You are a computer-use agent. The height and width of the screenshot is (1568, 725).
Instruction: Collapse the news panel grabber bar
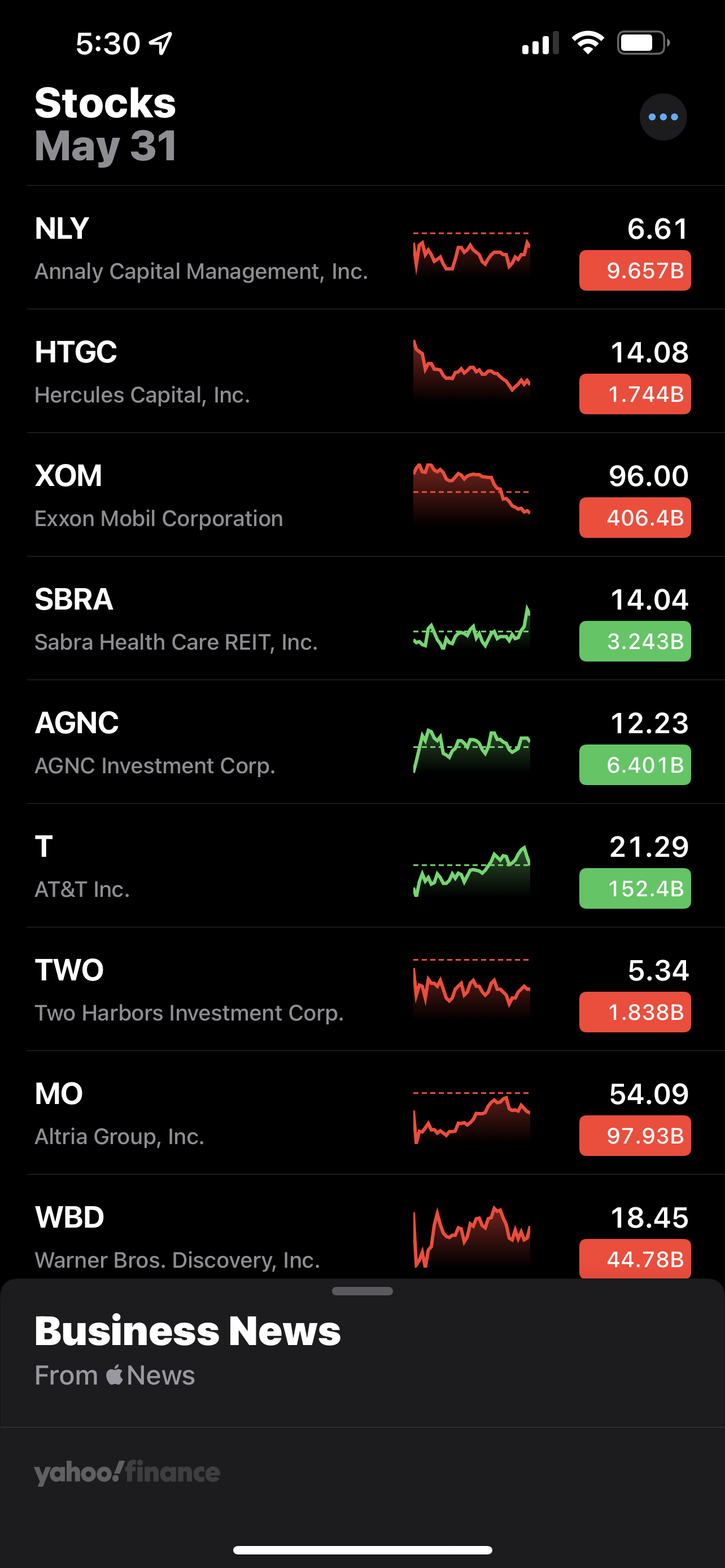coord(362,1291)
